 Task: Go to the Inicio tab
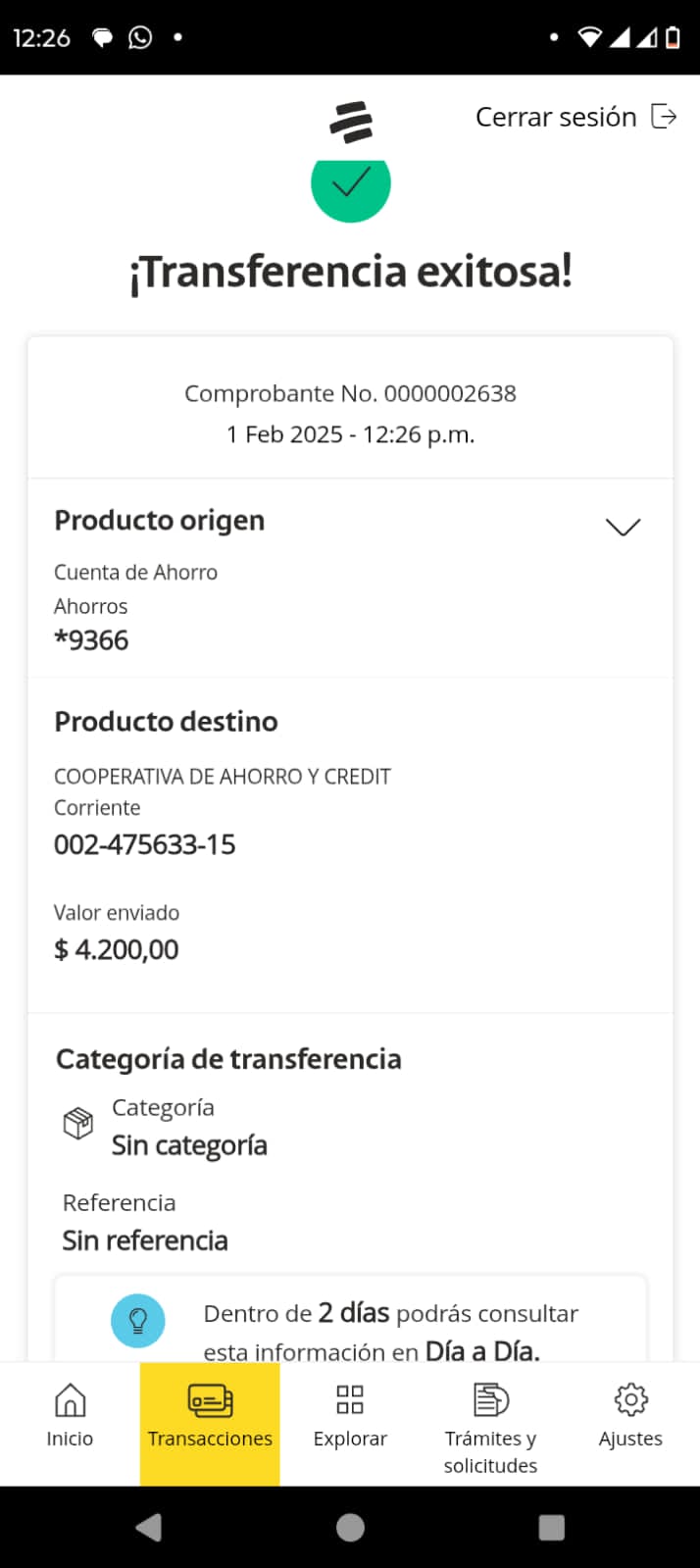click(70, 1417)
